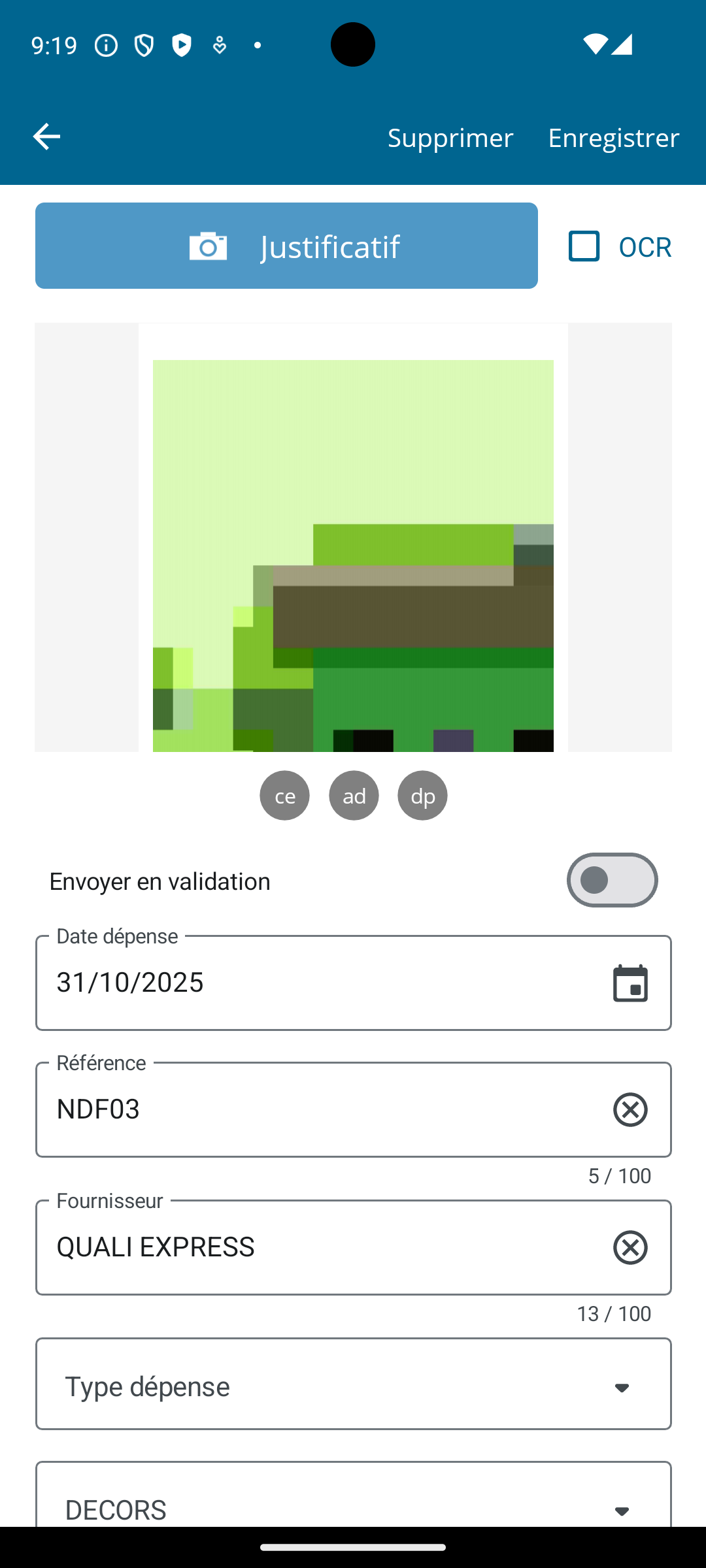Expand the Type dépense dropdown
Viewport: 706px width, 1568px height.
coord(353,1384)
